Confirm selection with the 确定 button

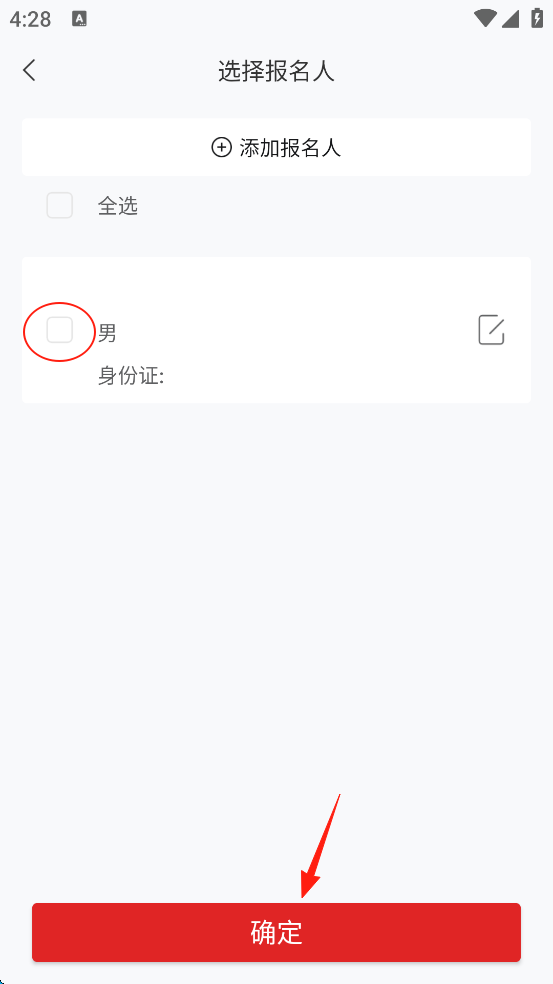pos(276,933)
